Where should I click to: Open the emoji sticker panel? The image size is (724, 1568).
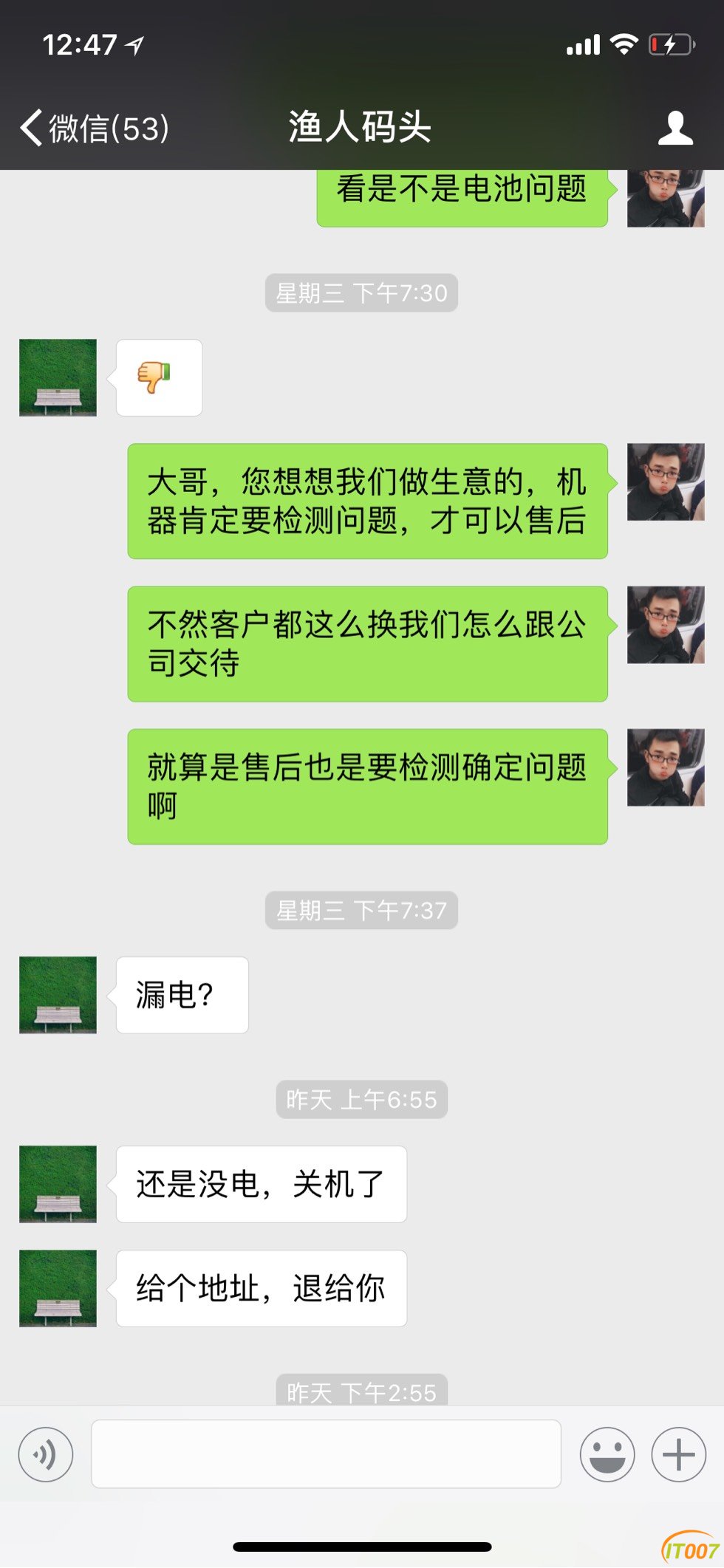pyautogui.click(x=607, y=1454)
